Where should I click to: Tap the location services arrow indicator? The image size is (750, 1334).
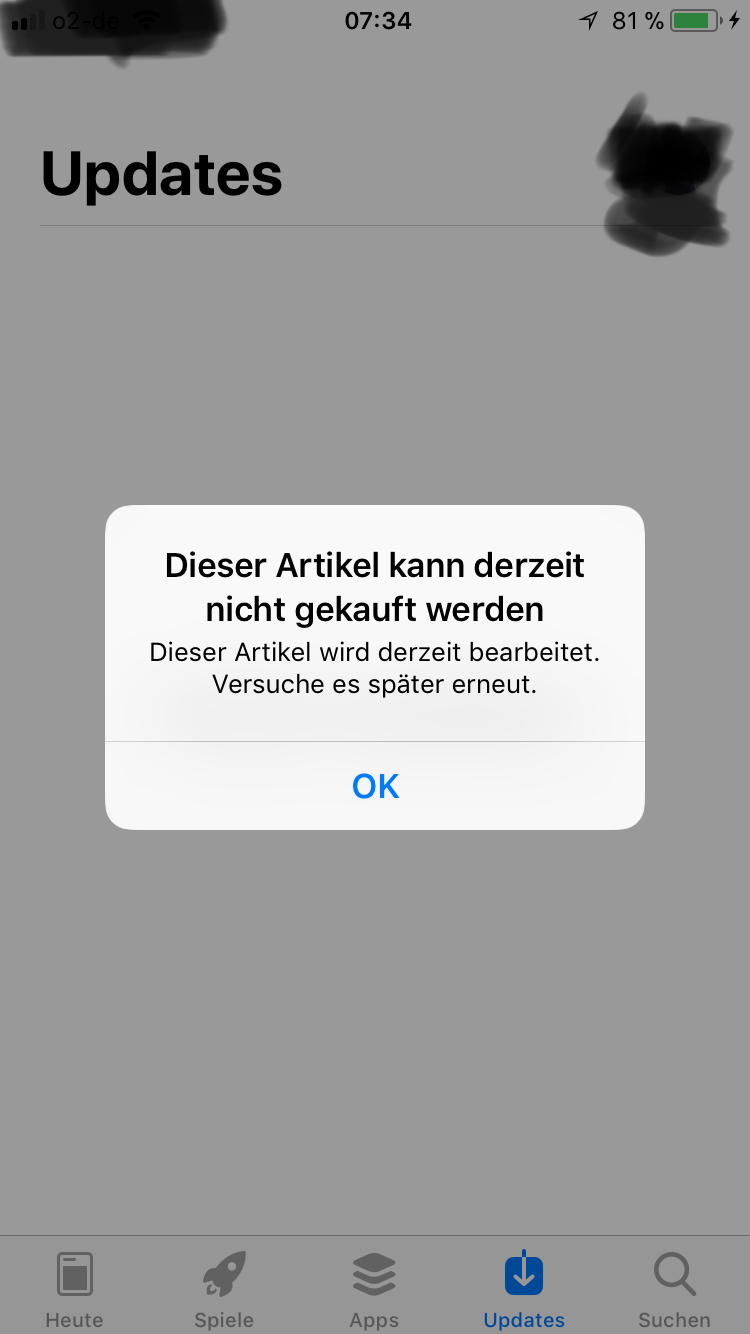[589, 18]
